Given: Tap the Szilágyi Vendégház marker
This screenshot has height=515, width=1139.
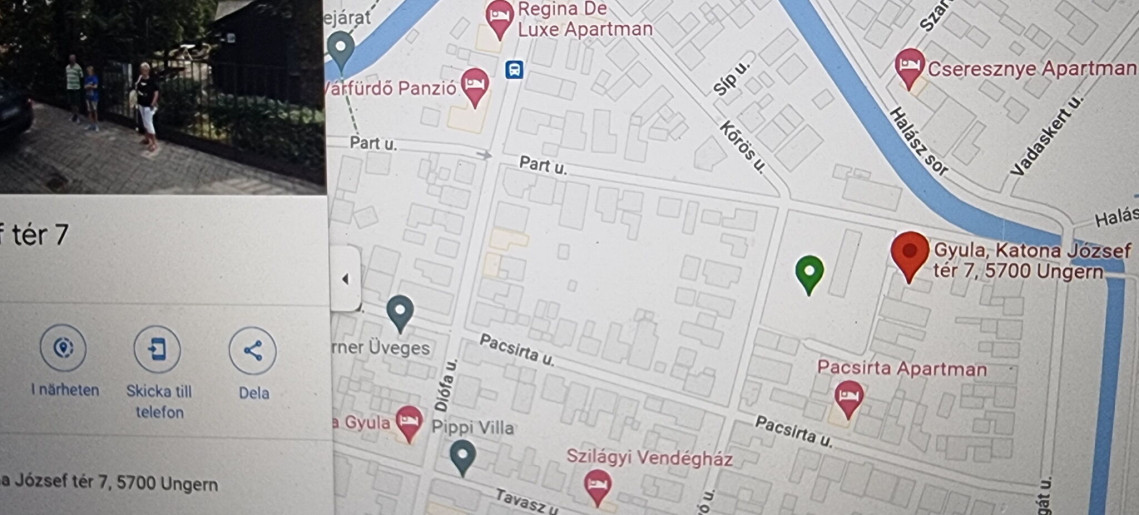Looking at the screenshot, I should pos(597,485).
